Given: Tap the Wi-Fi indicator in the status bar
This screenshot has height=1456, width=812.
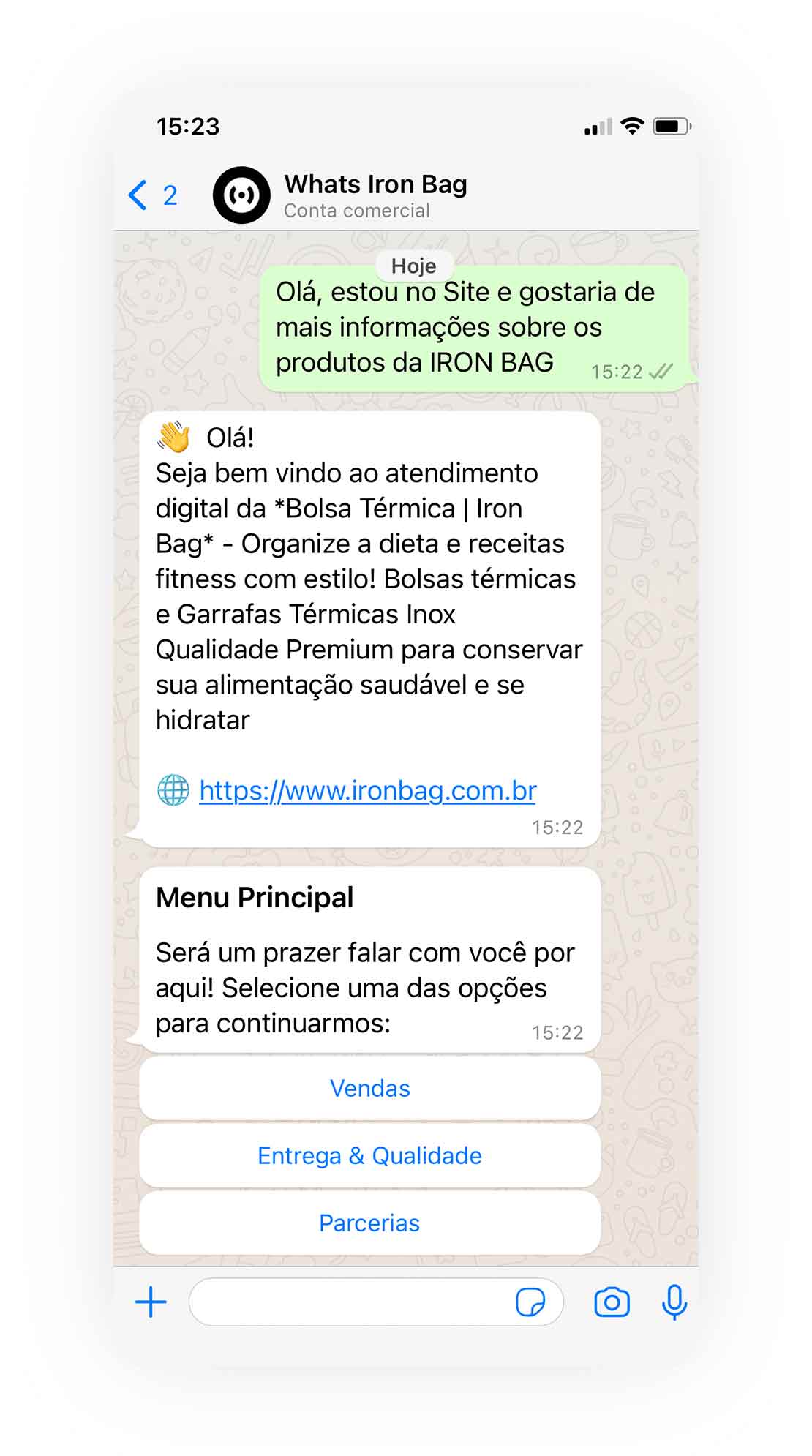Looking at the screenshot, I should tap(631, 126).
